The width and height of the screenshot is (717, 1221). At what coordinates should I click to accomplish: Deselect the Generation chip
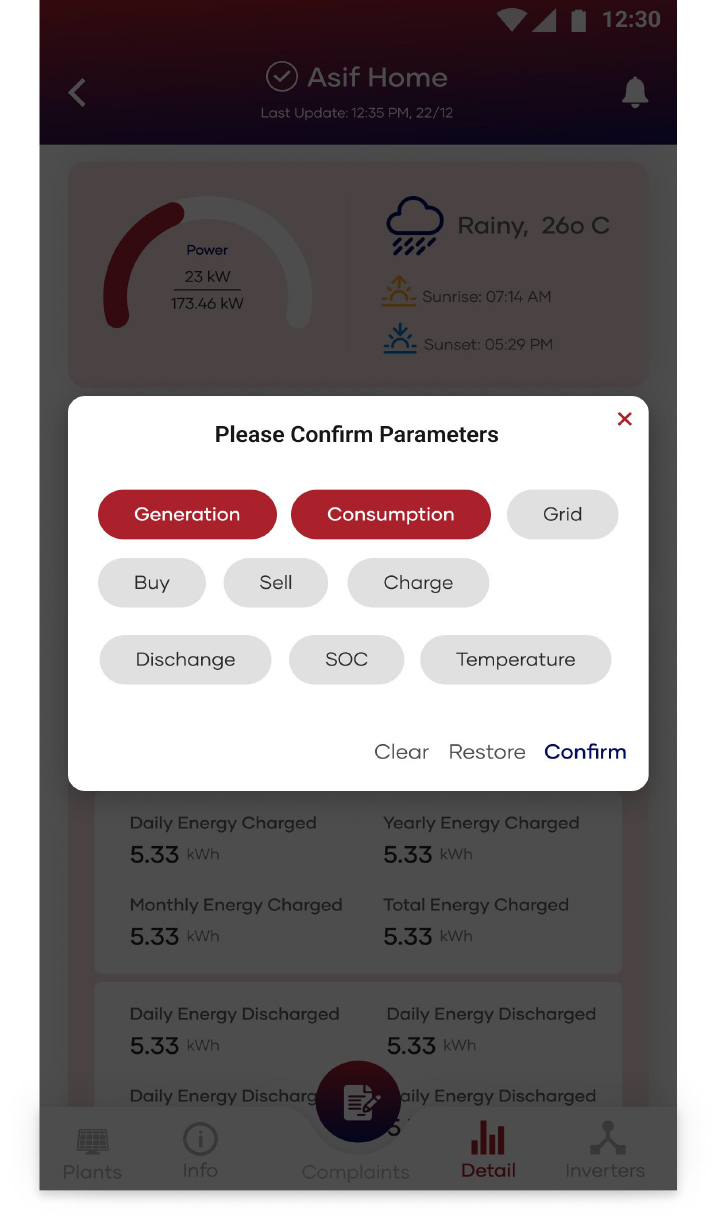[187, 514]
